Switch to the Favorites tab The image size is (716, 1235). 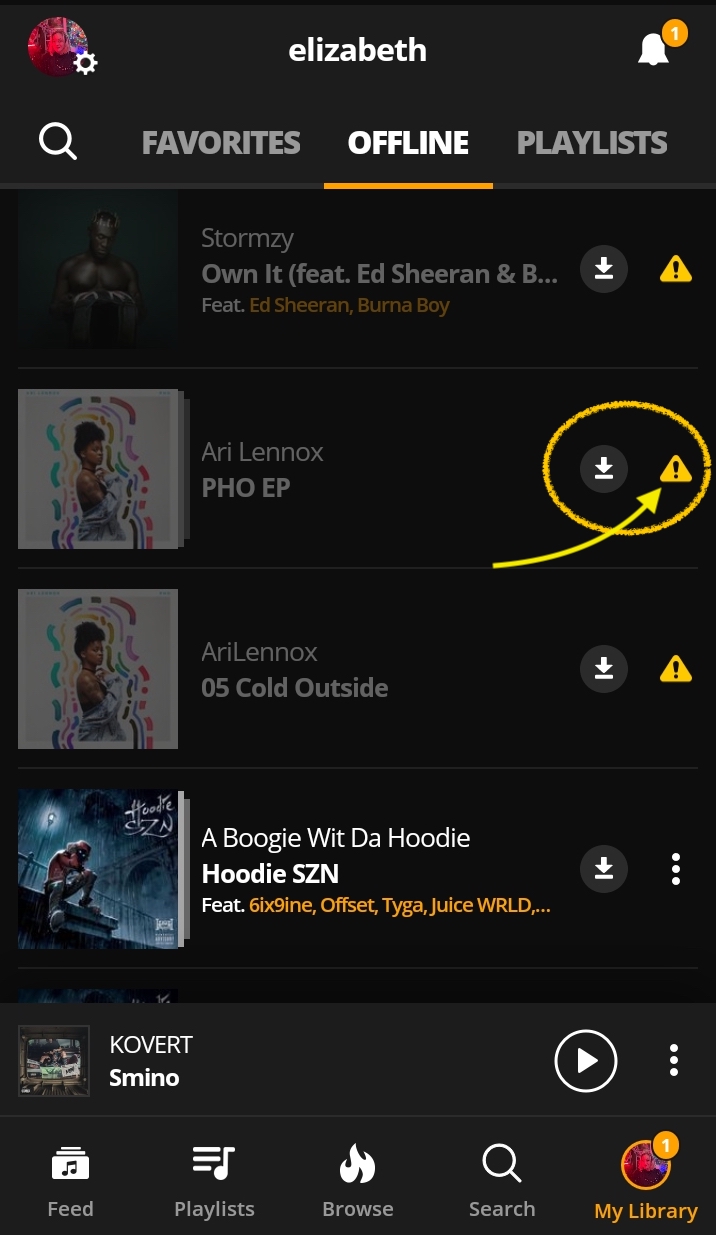221,143
